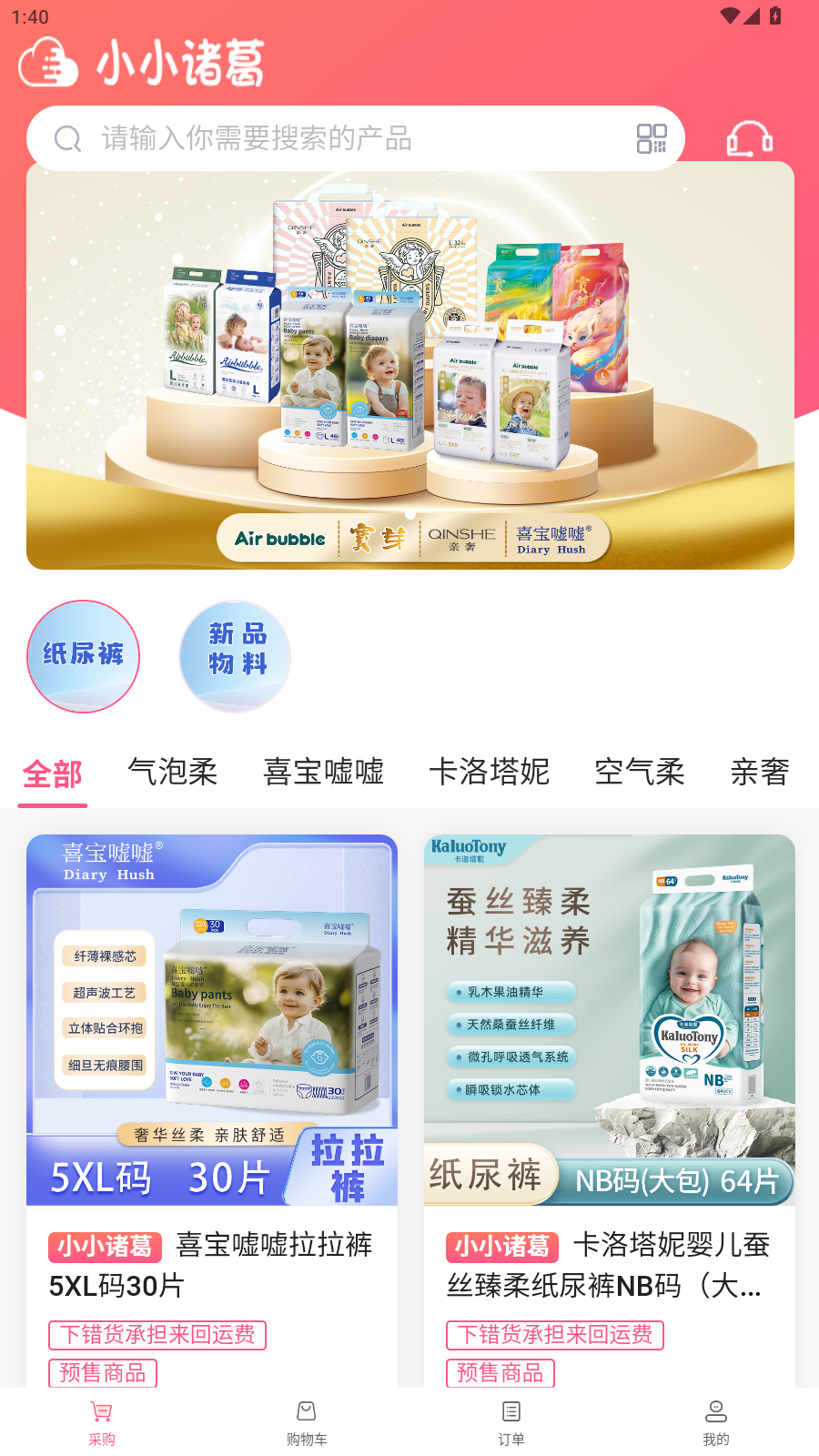Open the QR scan icon
The height and width of the screenshot is (1456, 819).
[x=652, y=138]
